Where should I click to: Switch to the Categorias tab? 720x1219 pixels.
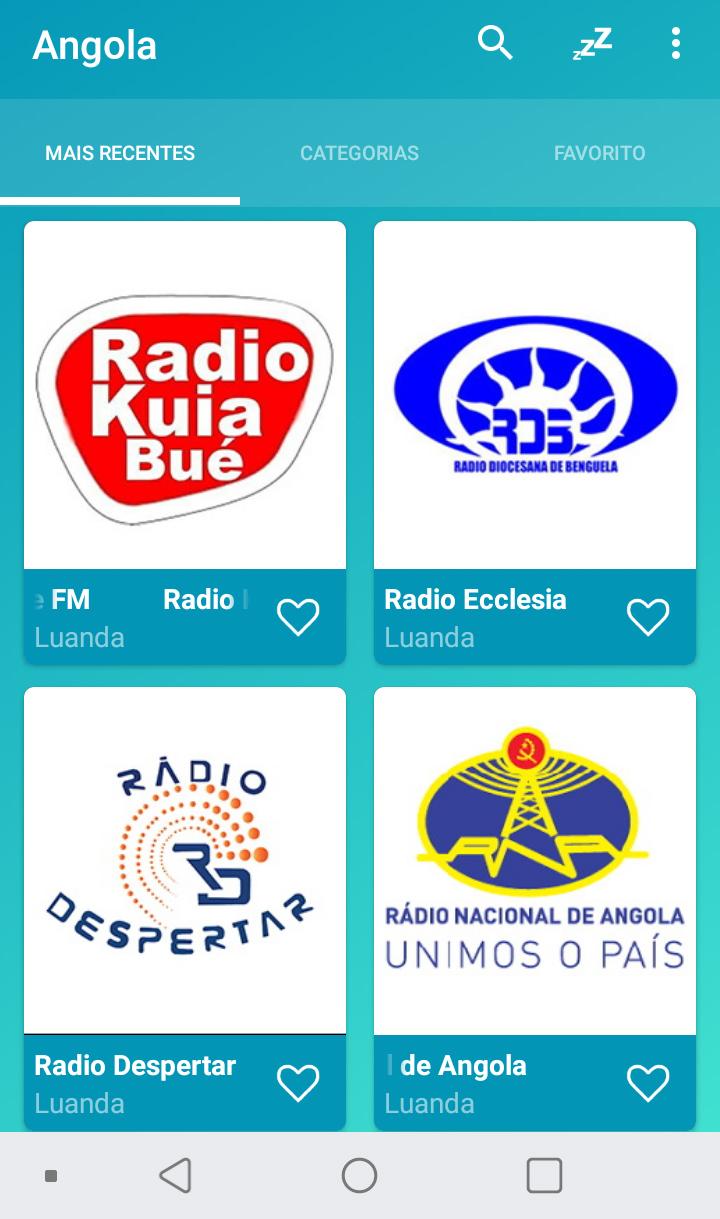tap(359, 153)
